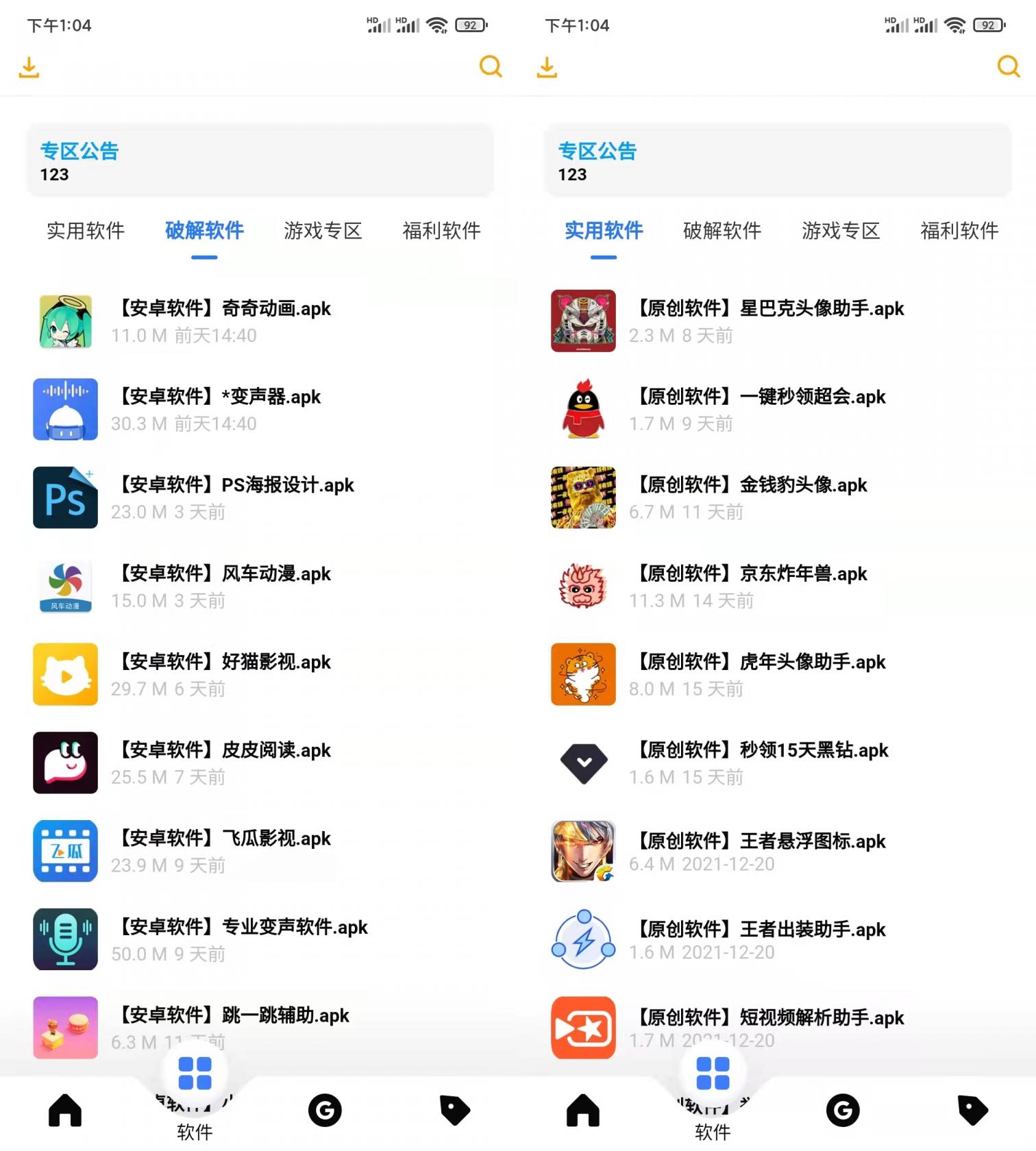Screen dimensions: 1036x1151
Task: Switch to the 游戏专区 tab
Action: (323, 231)
